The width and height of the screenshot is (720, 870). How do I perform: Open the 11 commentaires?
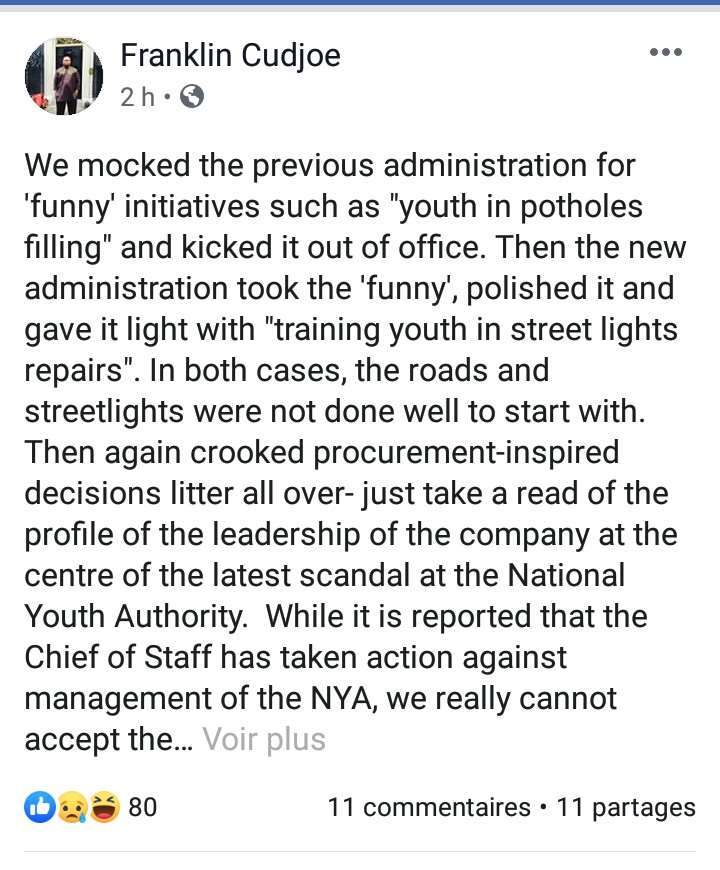pos(429,807)
